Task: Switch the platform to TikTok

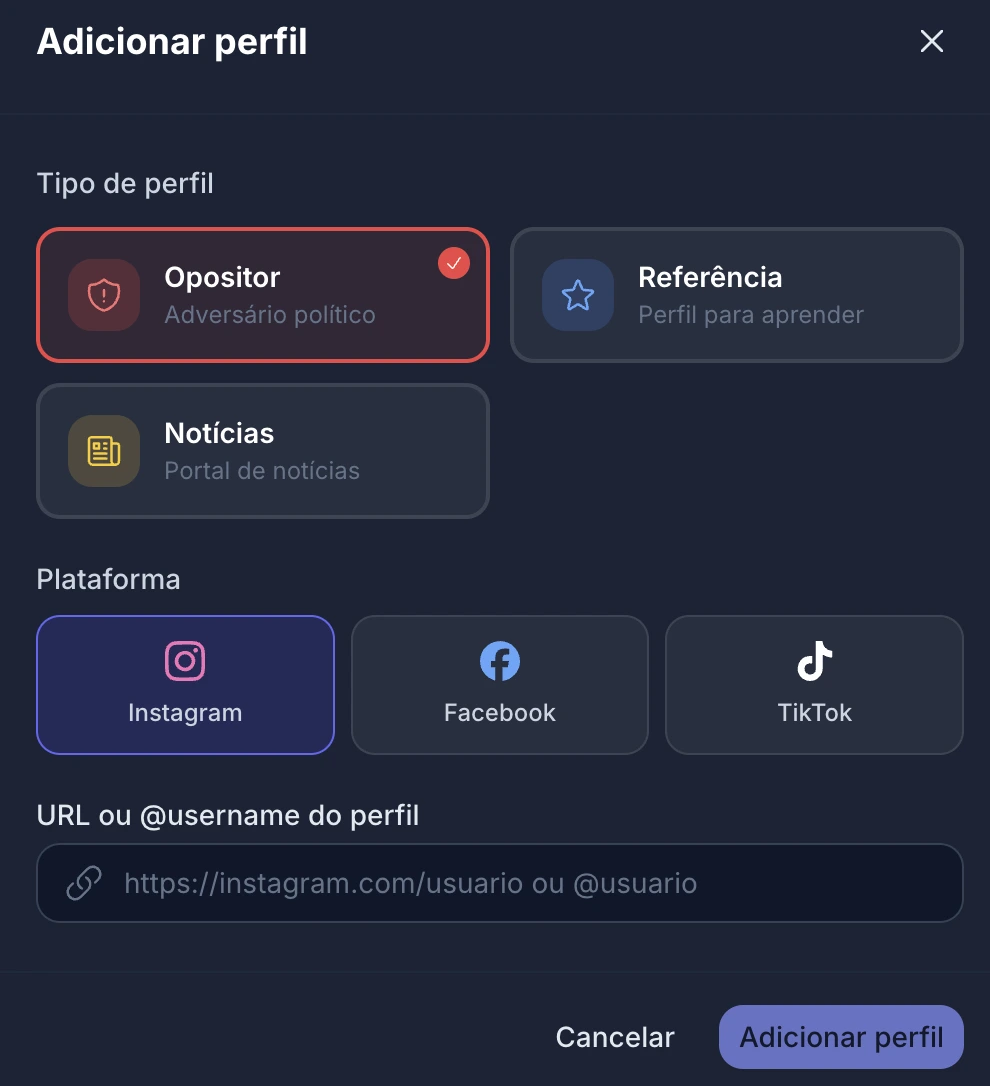Action: click(x=814, y=685)
